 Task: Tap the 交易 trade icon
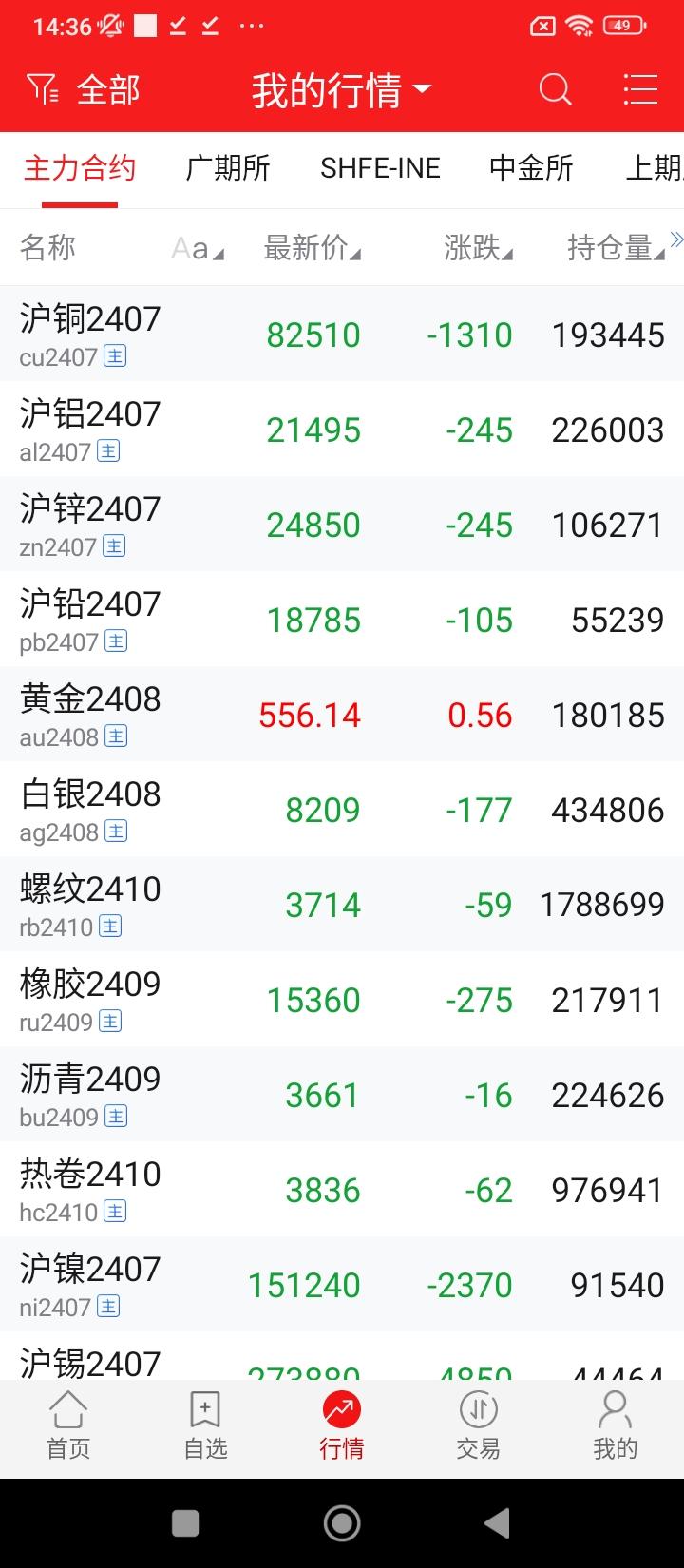point(478,1425)
